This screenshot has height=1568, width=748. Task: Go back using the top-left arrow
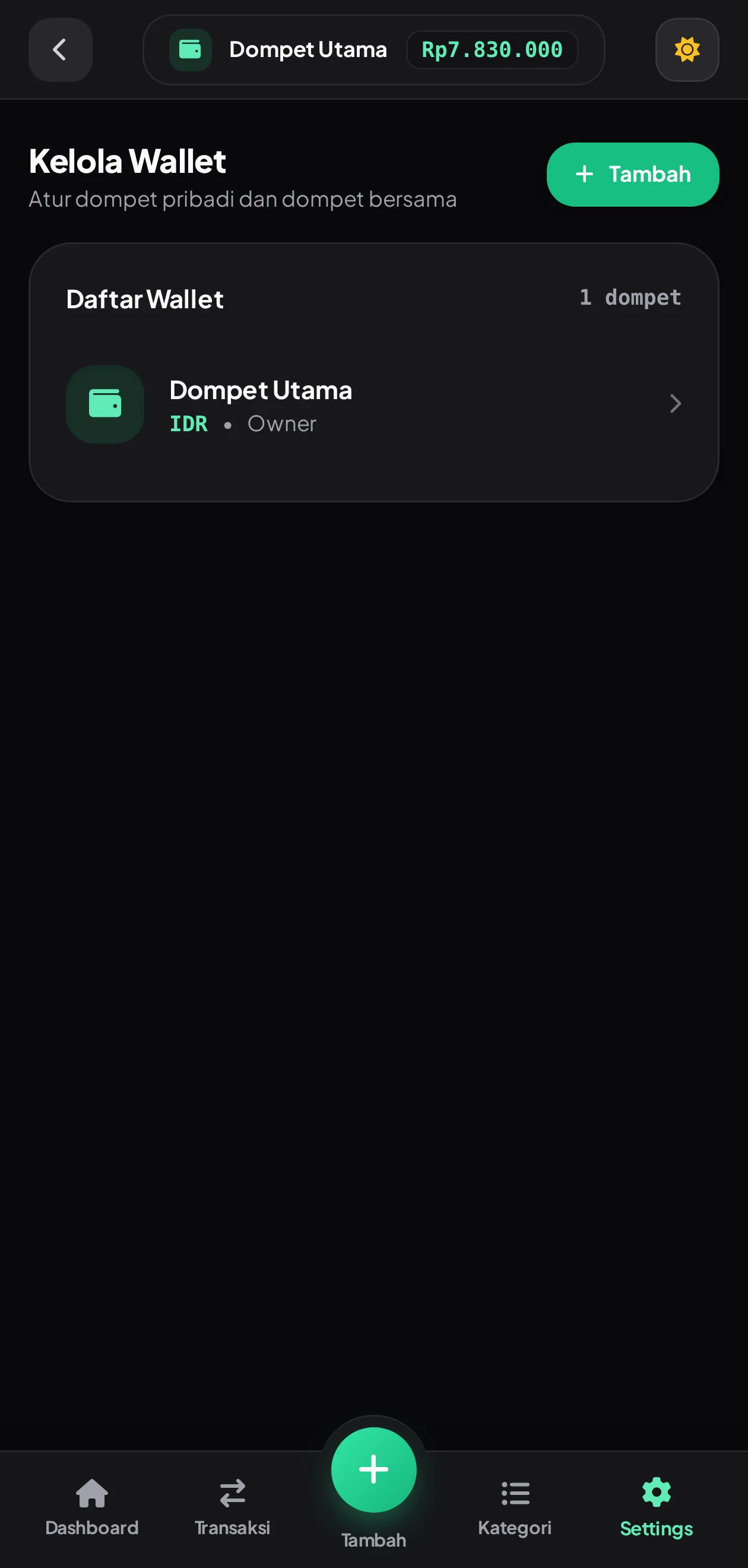60,49
